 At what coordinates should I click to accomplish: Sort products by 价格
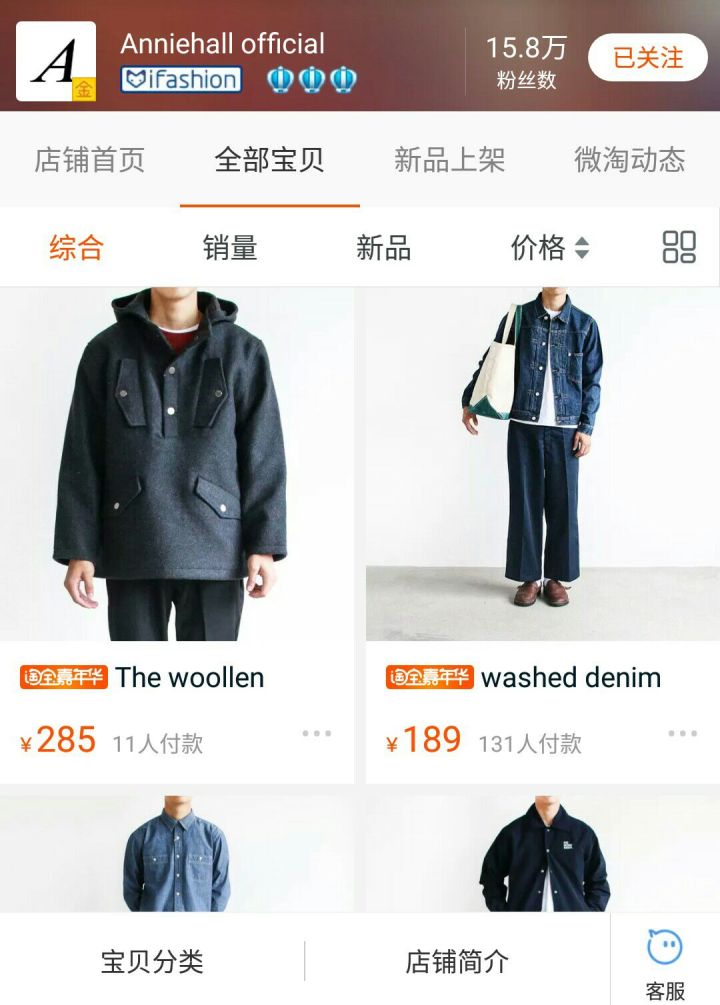coord(549,248)
